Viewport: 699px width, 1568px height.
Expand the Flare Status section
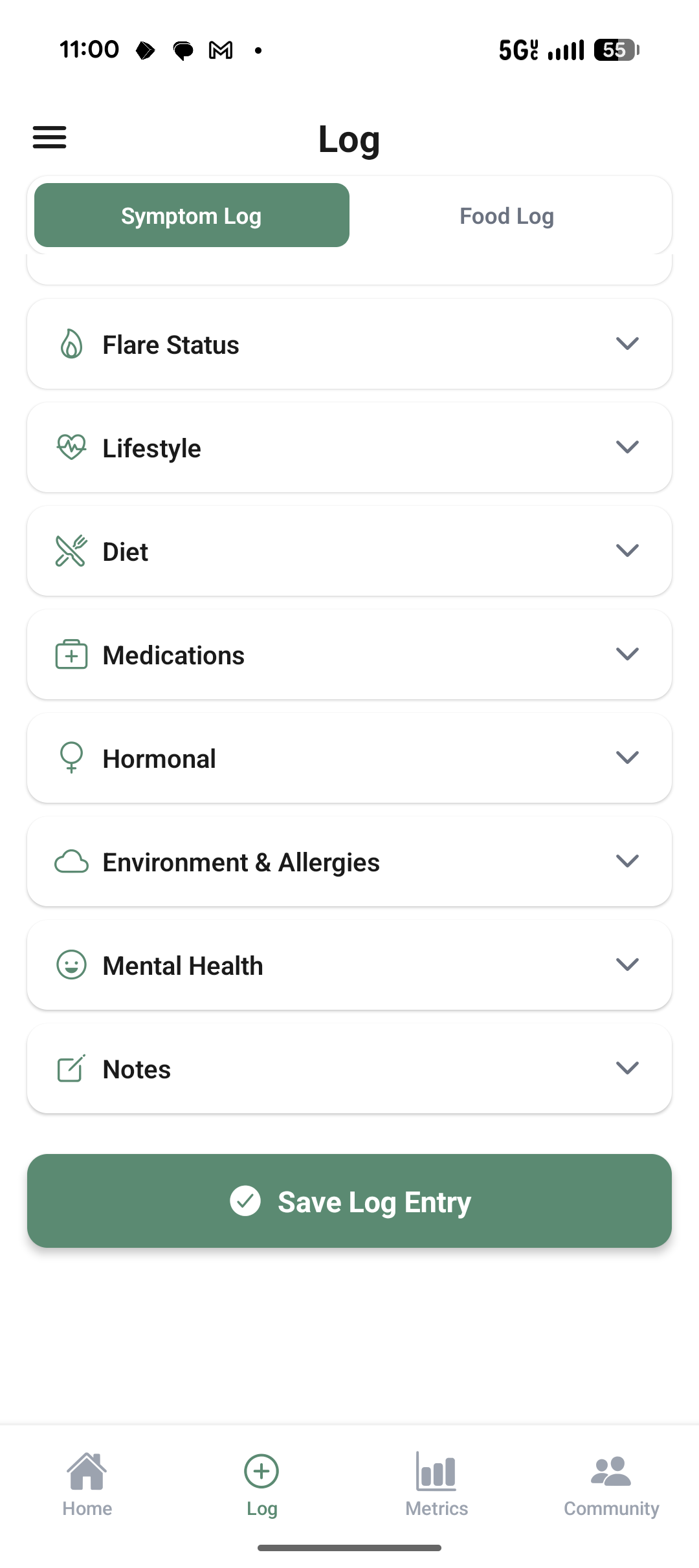click(628, 344)
